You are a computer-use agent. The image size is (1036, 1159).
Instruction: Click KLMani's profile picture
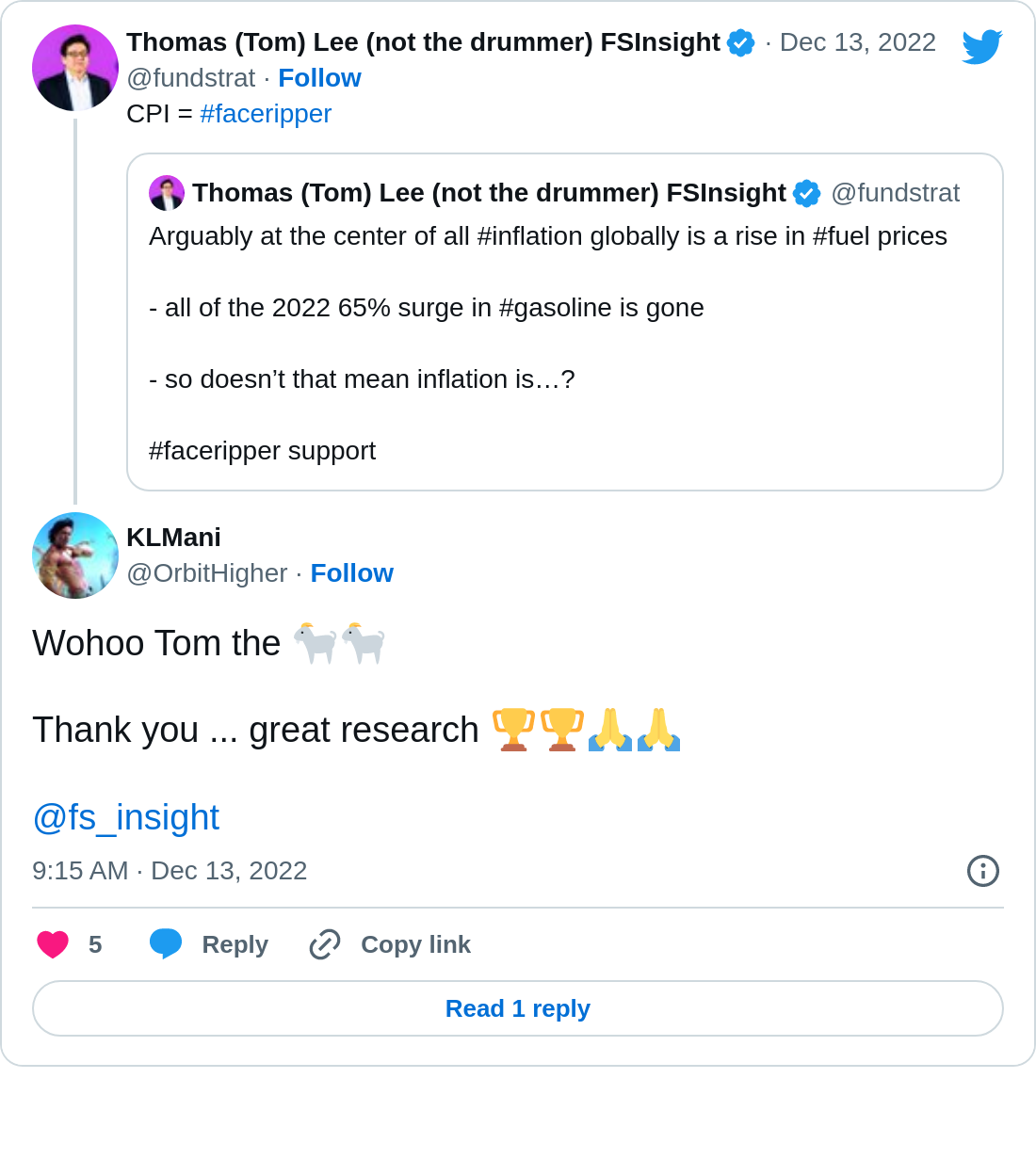click(75, 555)
